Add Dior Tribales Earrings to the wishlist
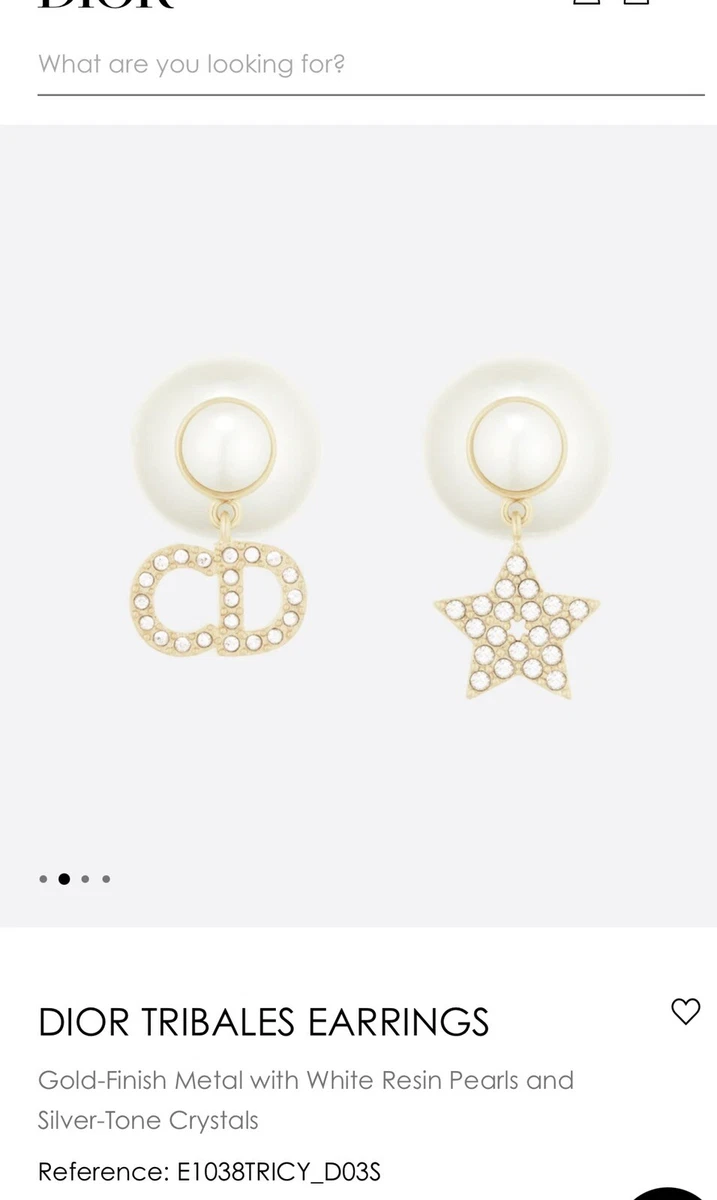 [685, 1011]
